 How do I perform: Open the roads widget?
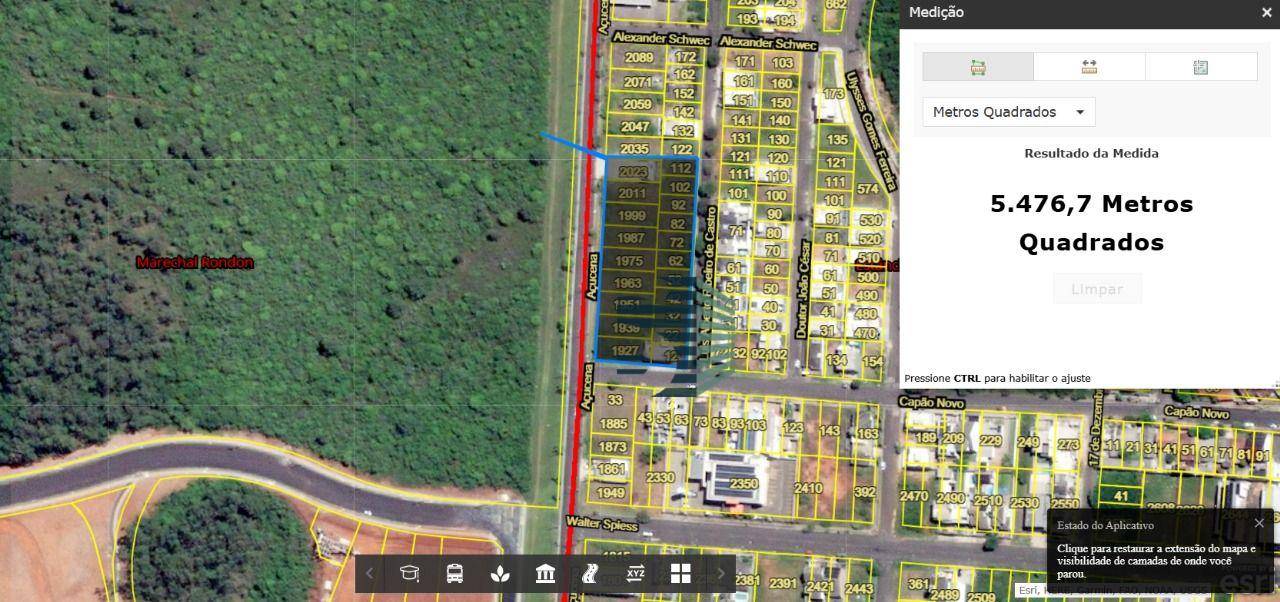590,573
